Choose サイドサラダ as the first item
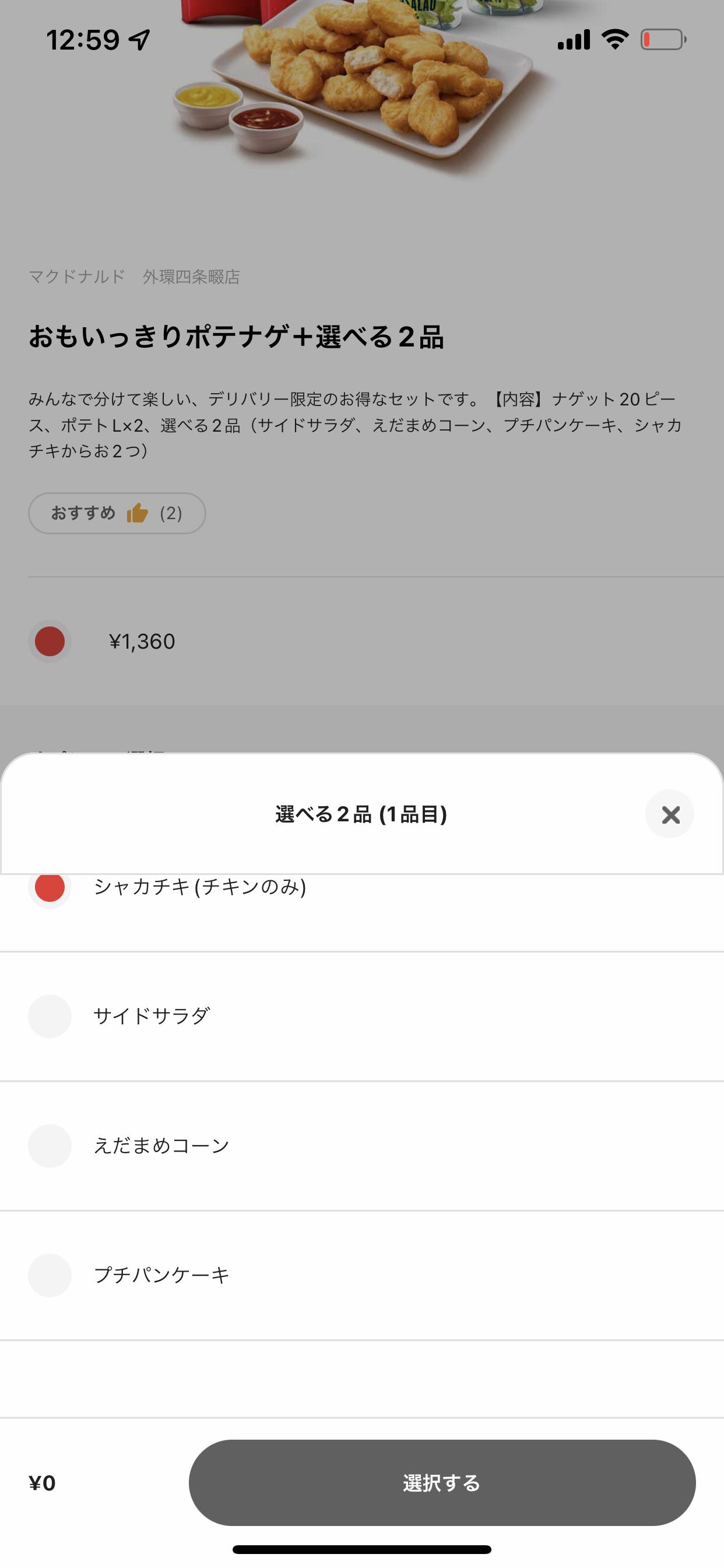The height and width of the screenshot is (1568, 724). [361, 1017]
